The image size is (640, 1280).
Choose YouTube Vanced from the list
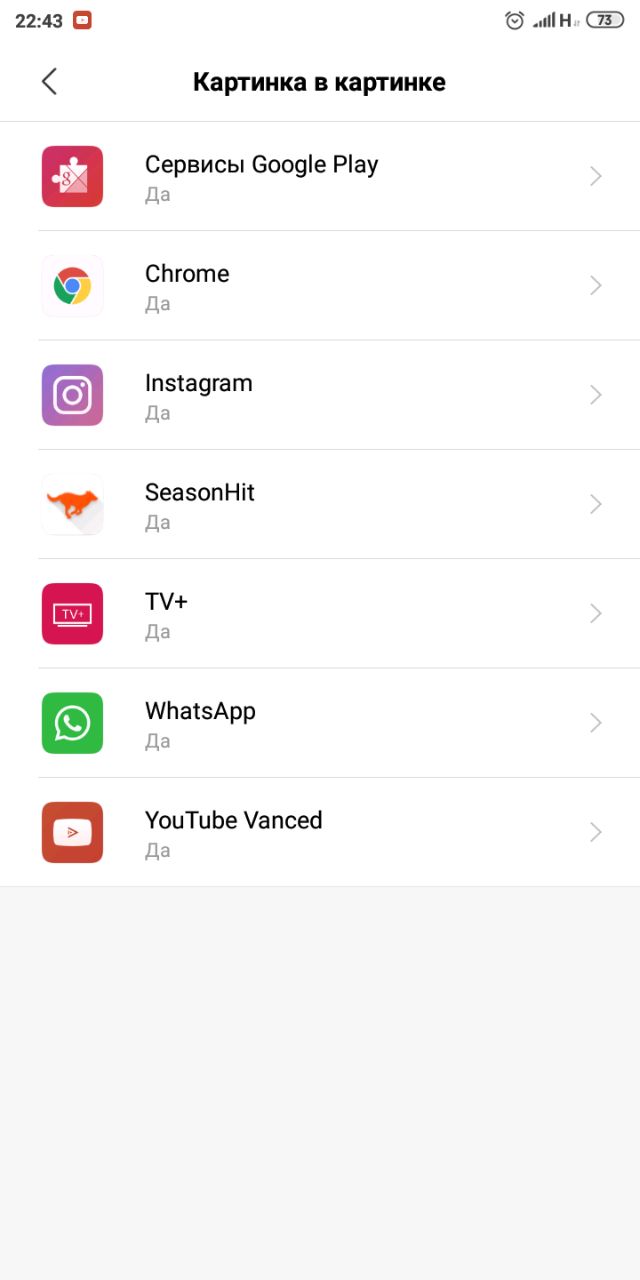[320, 832]
